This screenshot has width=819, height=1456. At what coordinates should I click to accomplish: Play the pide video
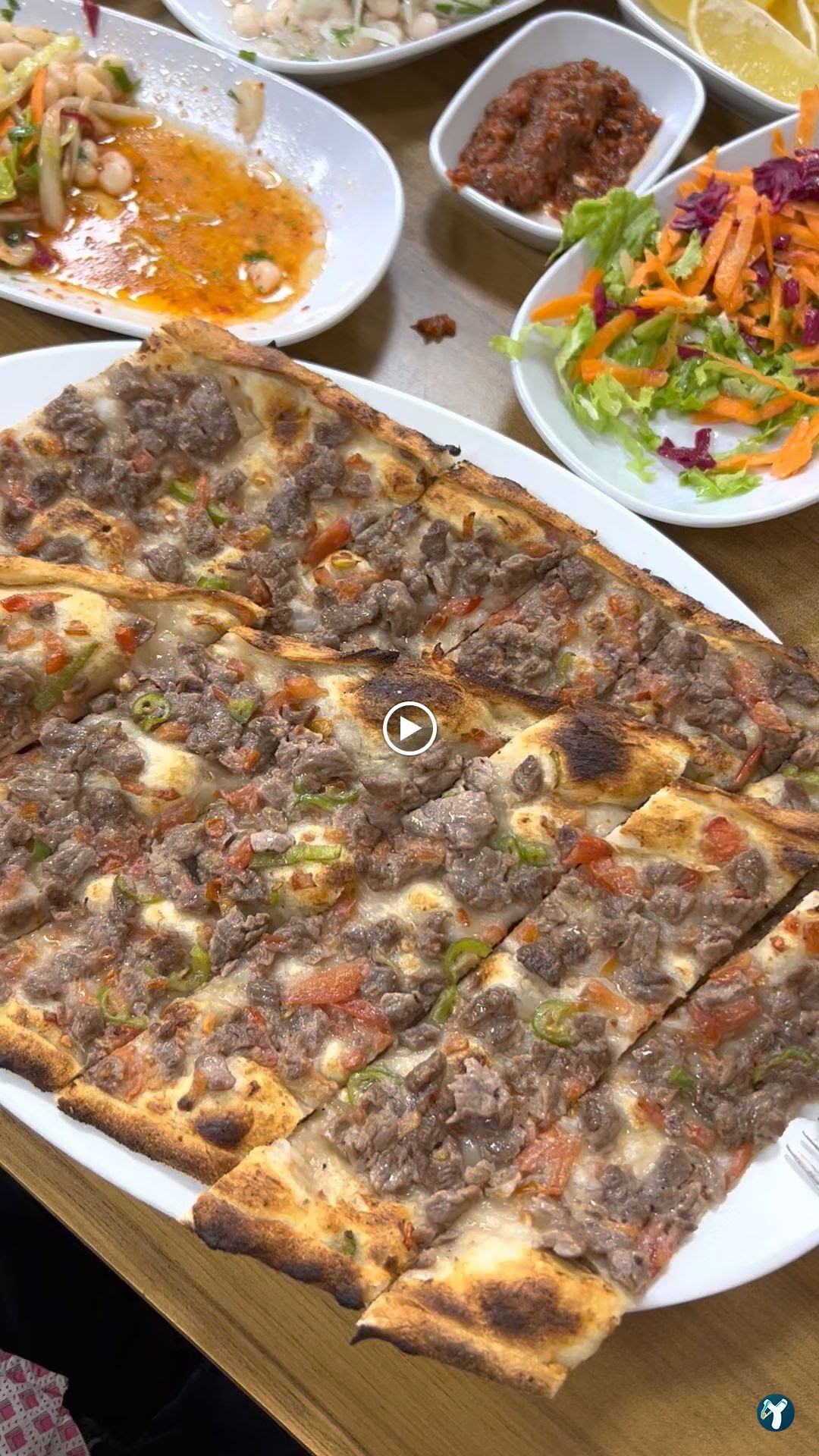click(409, 729)
